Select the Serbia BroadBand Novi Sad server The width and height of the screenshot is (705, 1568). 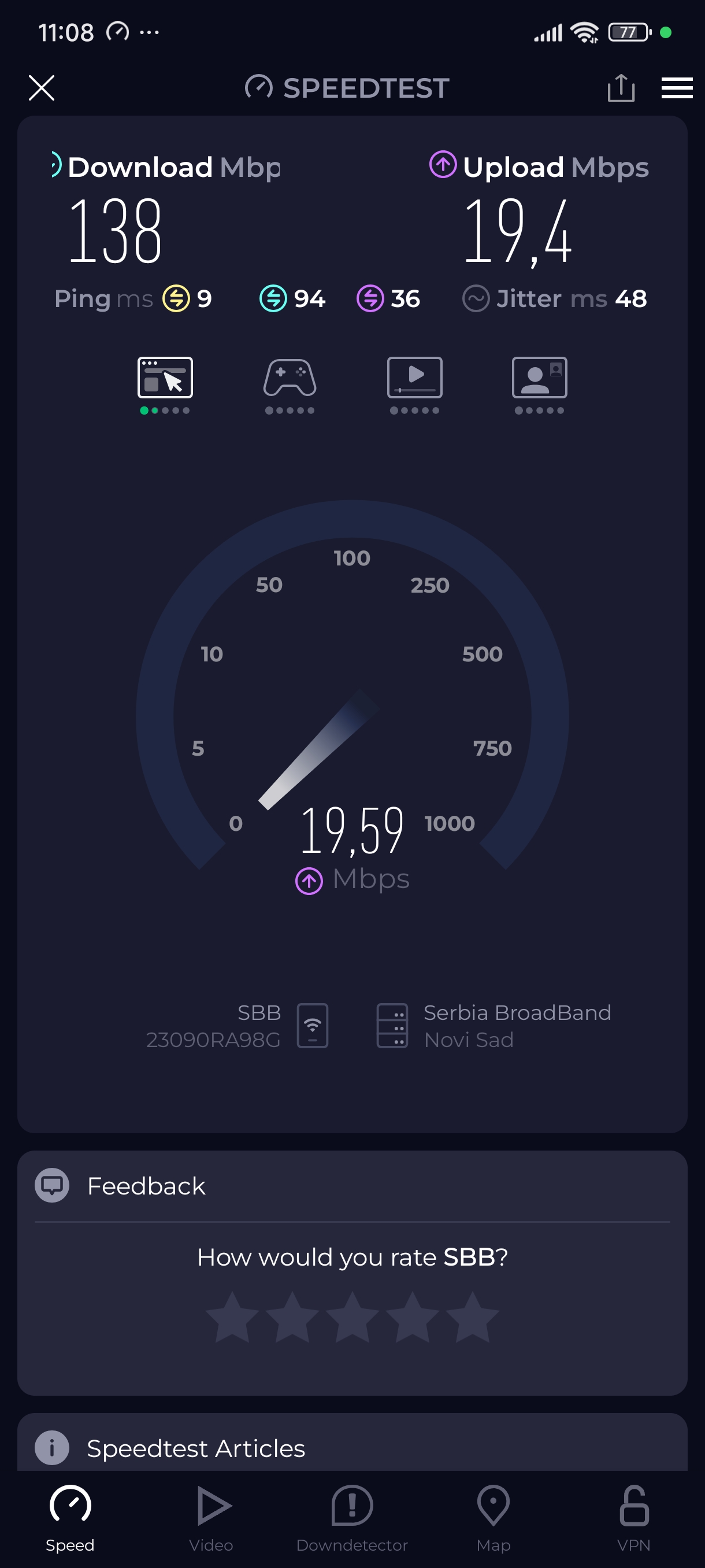(493, 1026)
